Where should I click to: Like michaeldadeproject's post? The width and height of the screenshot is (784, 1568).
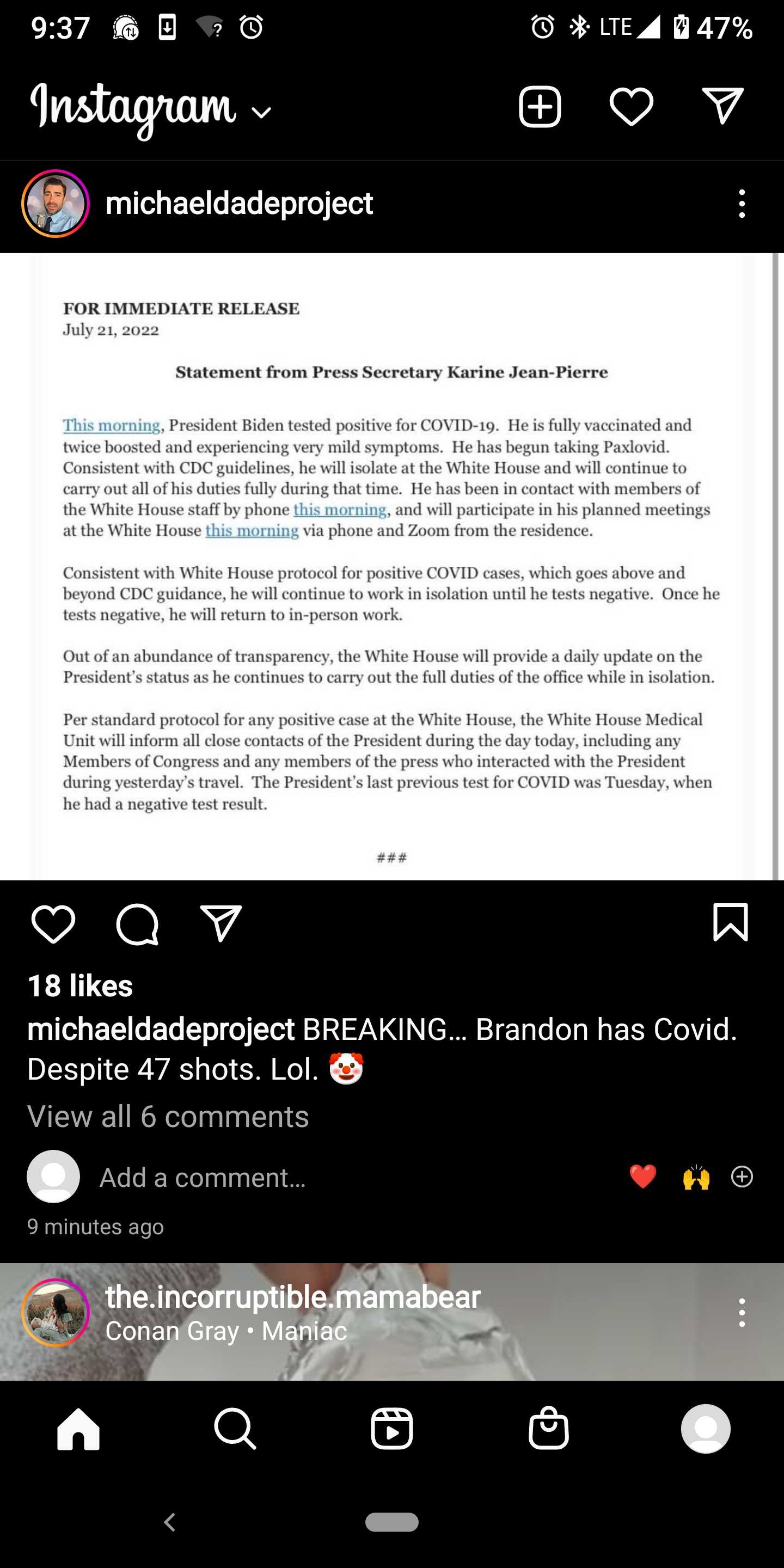tap(53, 923)
